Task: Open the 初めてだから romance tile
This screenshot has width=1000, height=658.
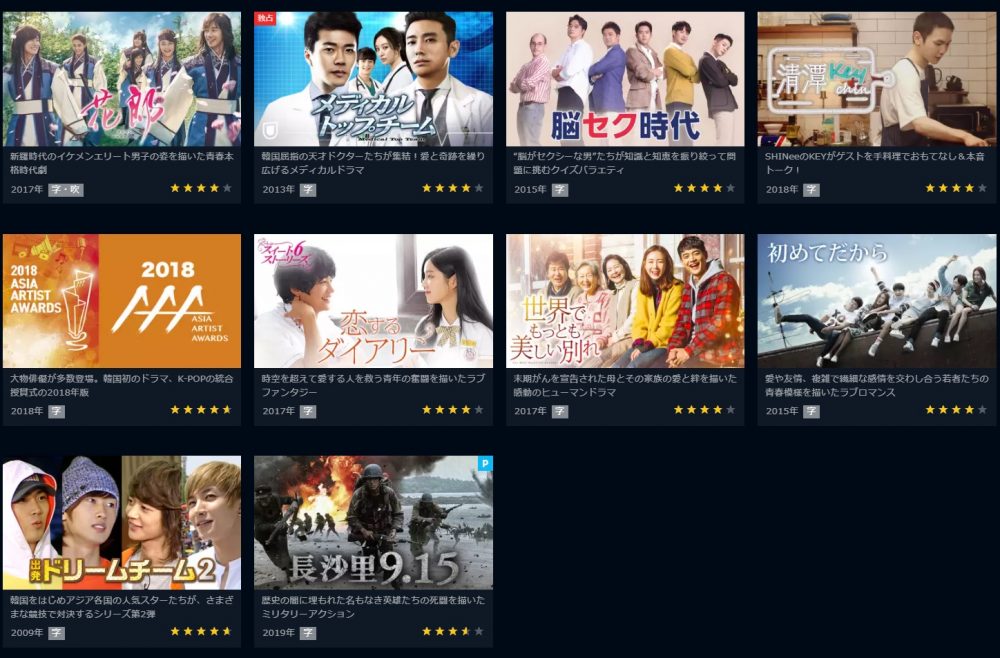Action: coord(876,301)
